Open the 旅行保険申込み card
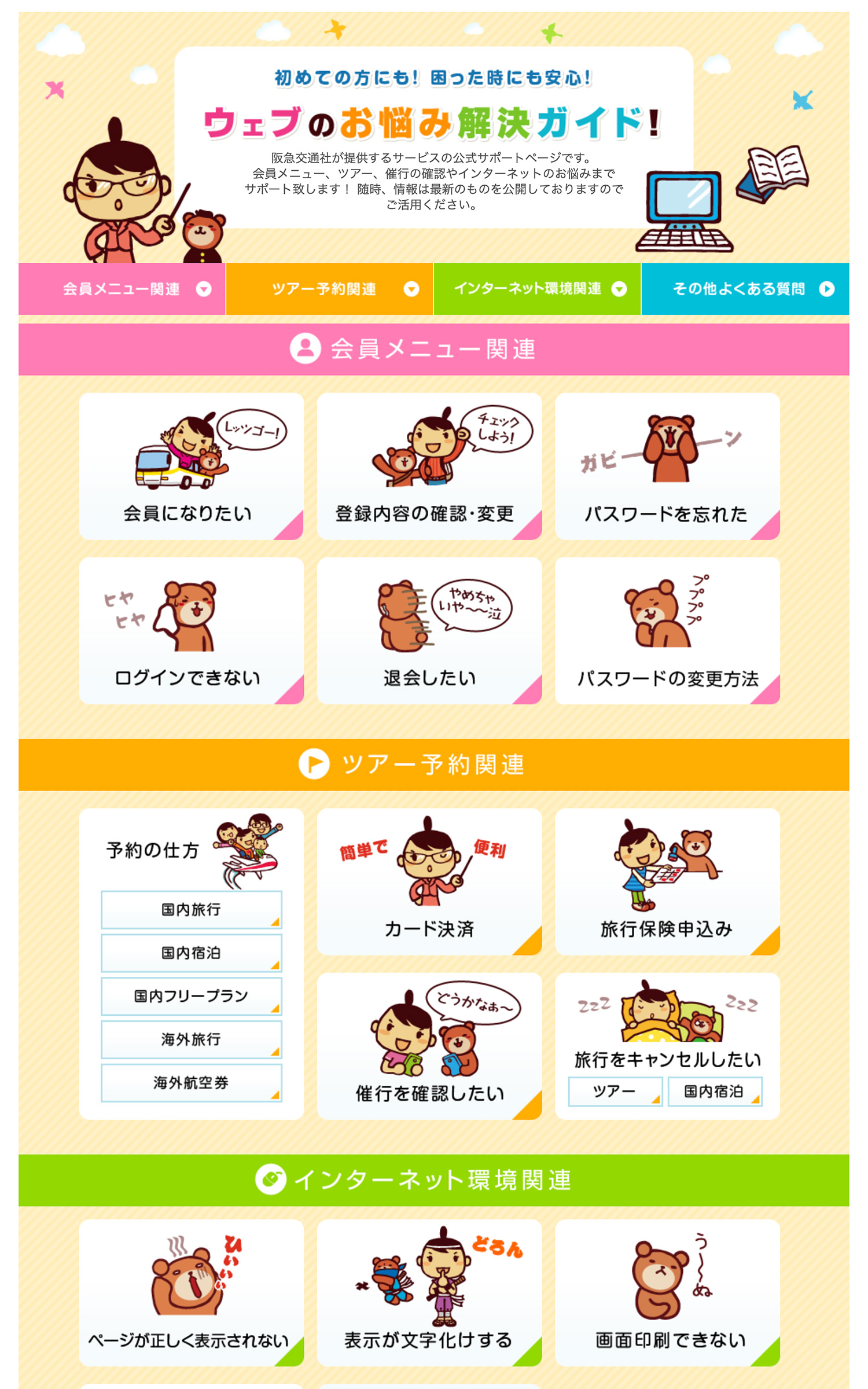The image size is (868, 1389). pos(667,882)
